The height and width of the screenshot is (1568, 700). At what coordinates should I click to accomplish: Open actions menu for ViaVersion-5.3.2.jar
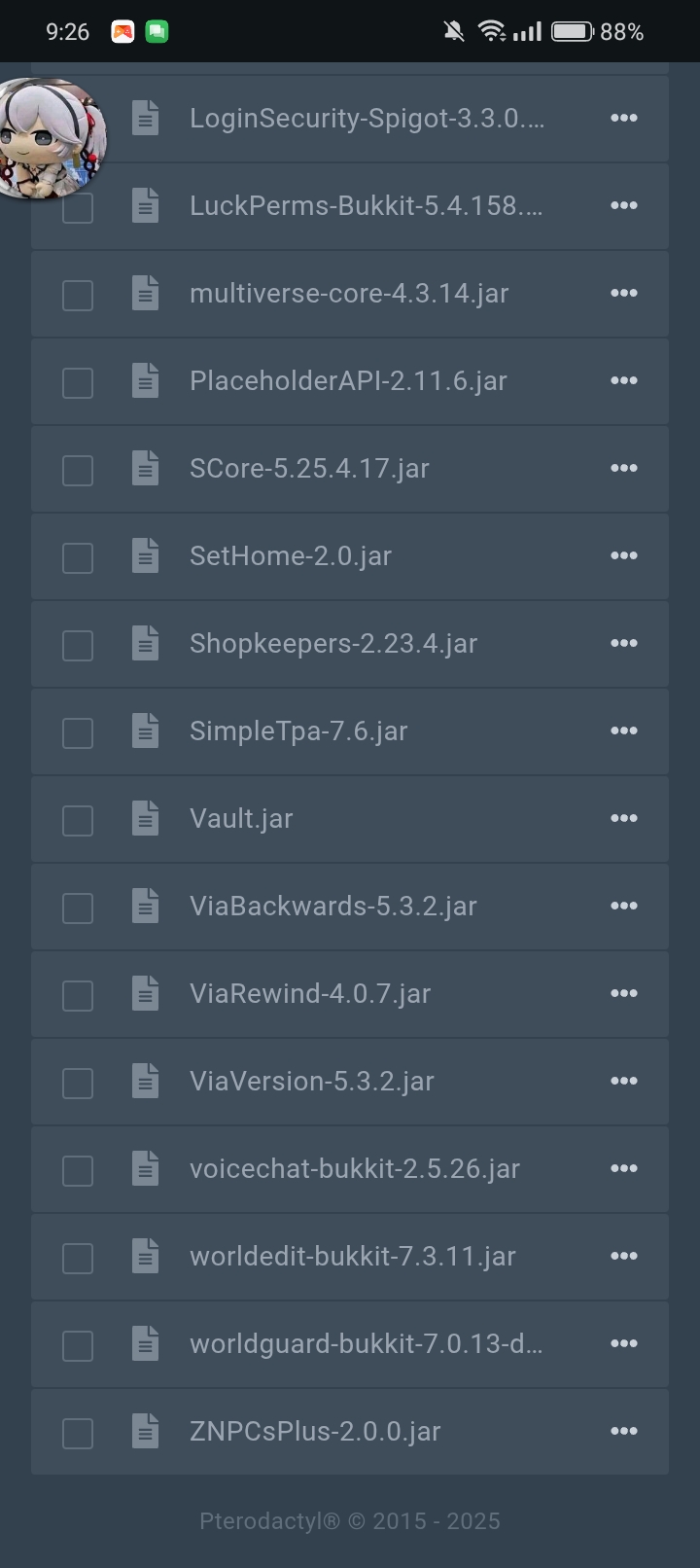(x=623, y=1082)
